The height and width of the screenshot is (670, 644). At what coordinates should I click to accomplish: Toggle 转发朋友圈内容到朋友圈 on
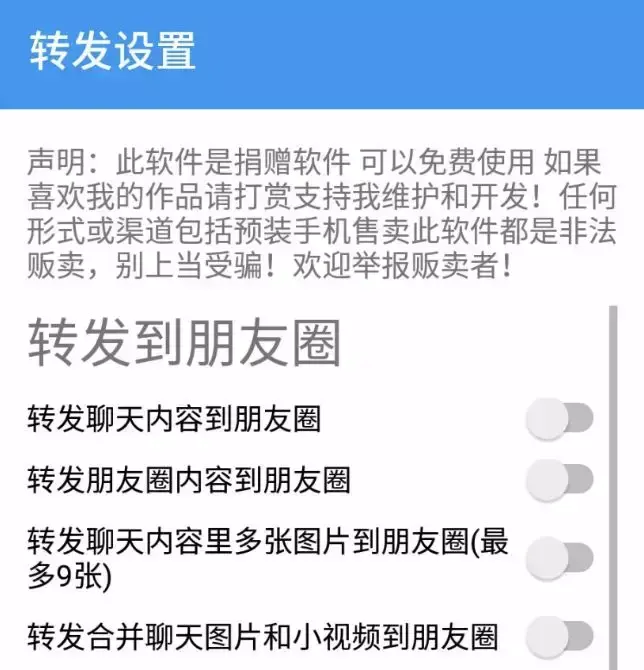coord(560,478)
